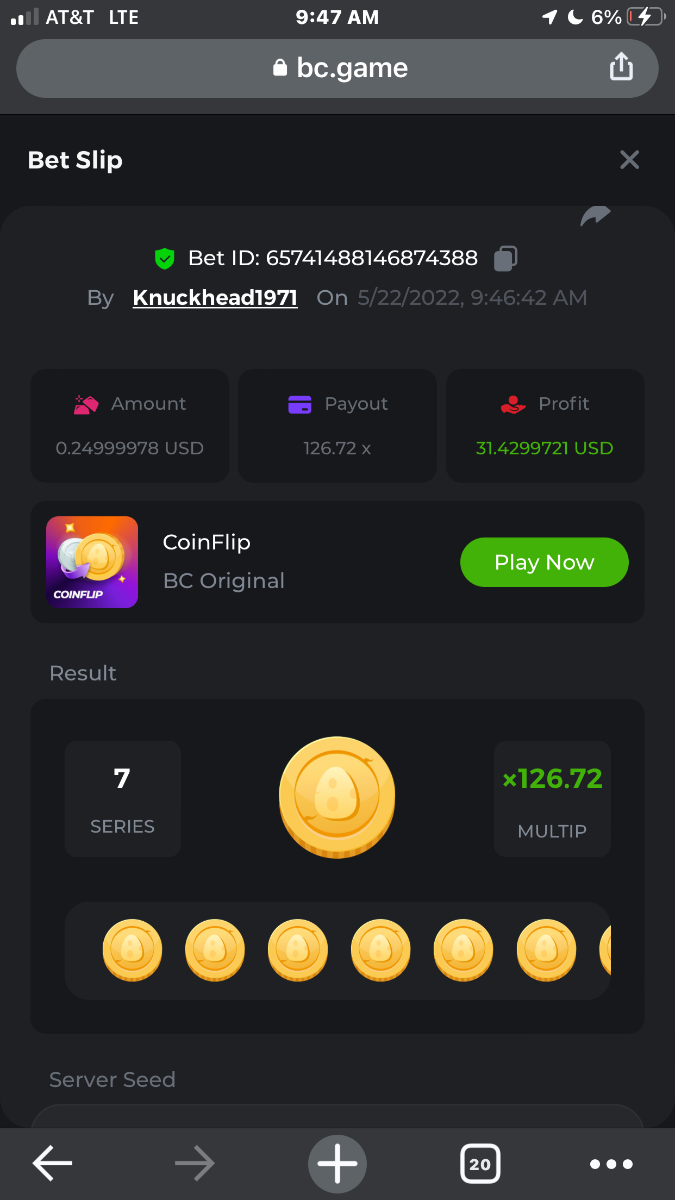Copy the Bet ID to clipboard
Screen dimensions: 675x1200
(505, 259)
